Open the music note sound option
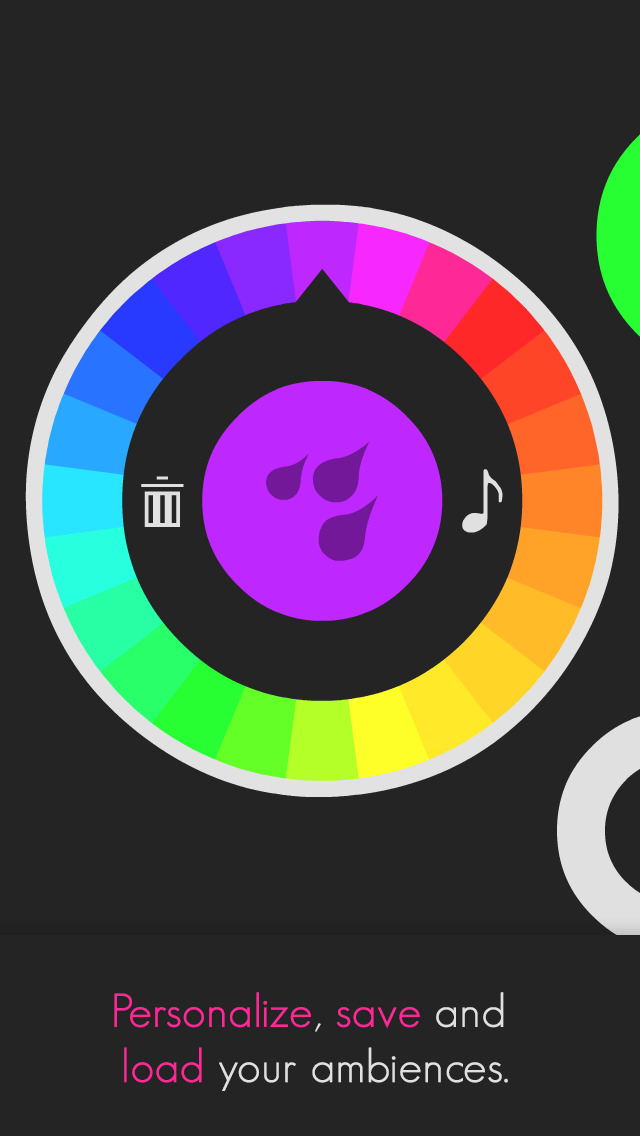This screenshot has width=640, height=1136. [x=482, y=501]
